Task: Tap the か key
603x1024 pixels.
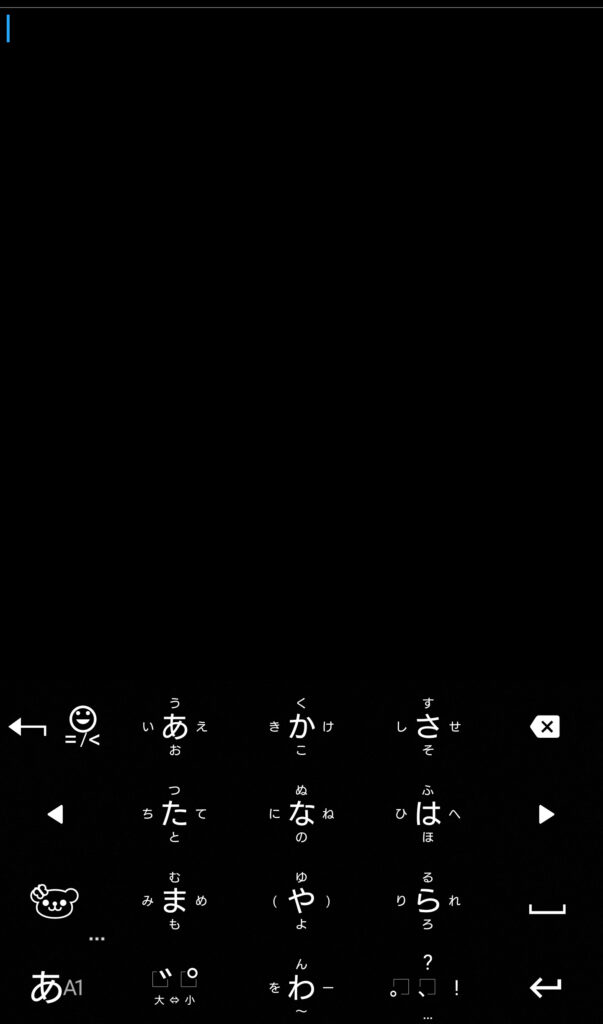Action: tap(301, 726)
